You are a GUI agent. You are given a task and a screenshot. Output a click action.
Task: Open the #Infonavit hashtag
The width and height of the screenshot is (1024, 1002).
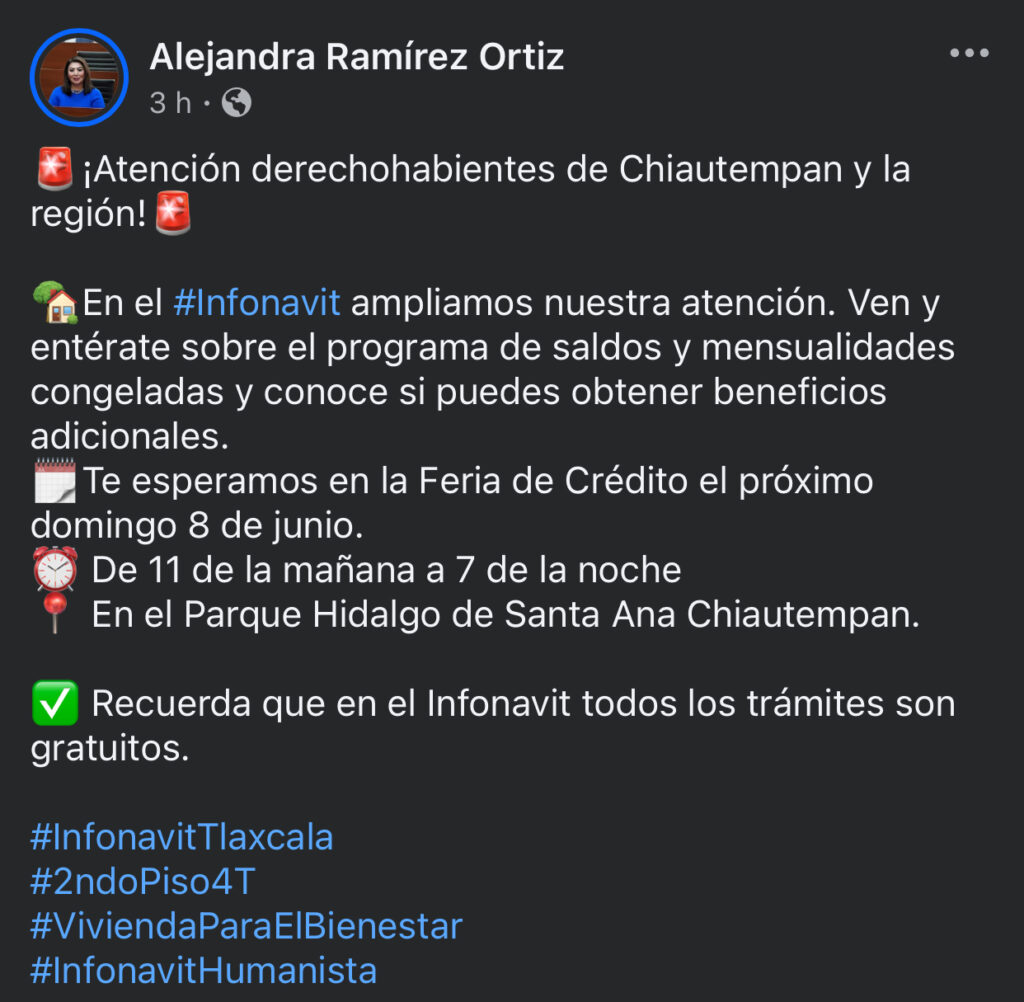(256, 302)
